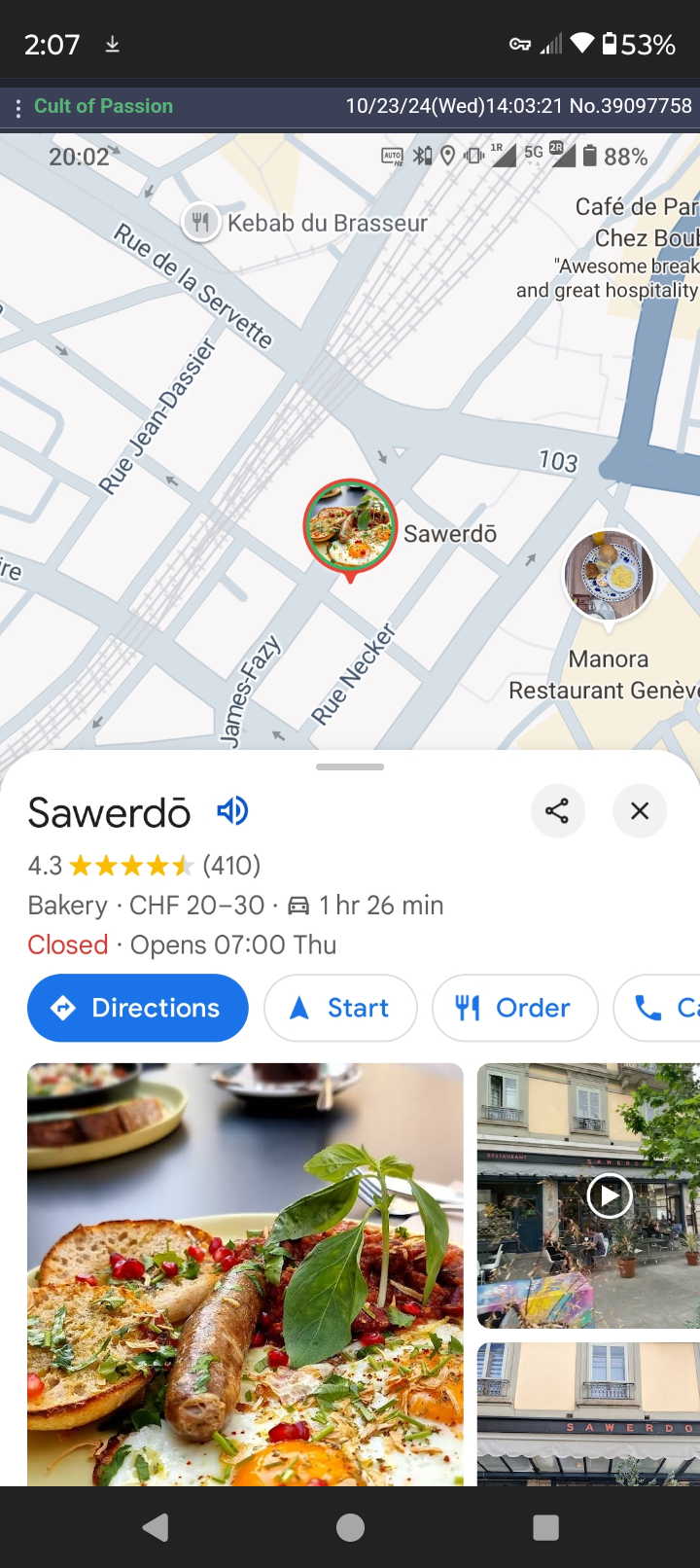Call the bakery
Screen dimensions: 700x1568
point(659,1008)
